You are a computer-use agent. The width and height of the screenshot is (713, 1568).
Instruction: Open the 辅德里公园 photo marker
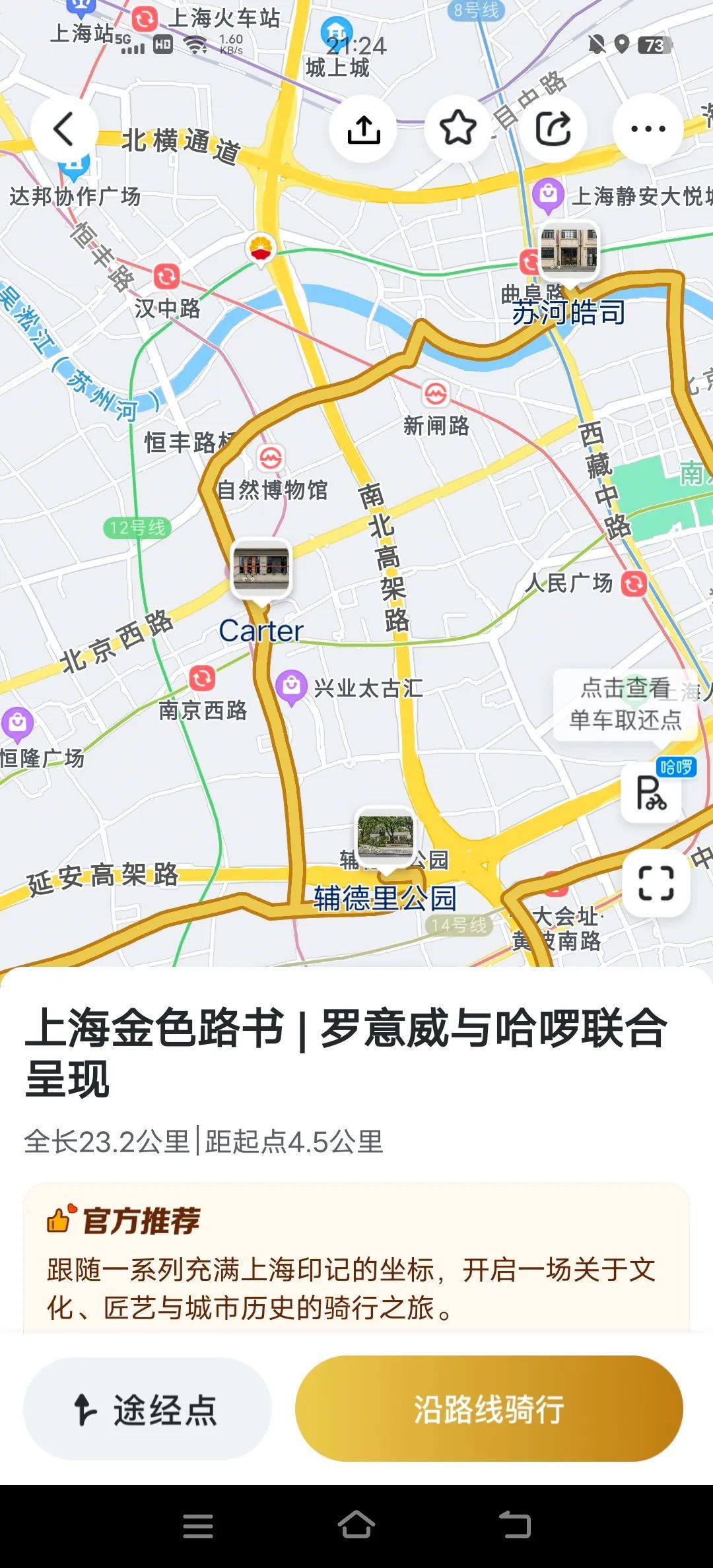click(386, 836)
